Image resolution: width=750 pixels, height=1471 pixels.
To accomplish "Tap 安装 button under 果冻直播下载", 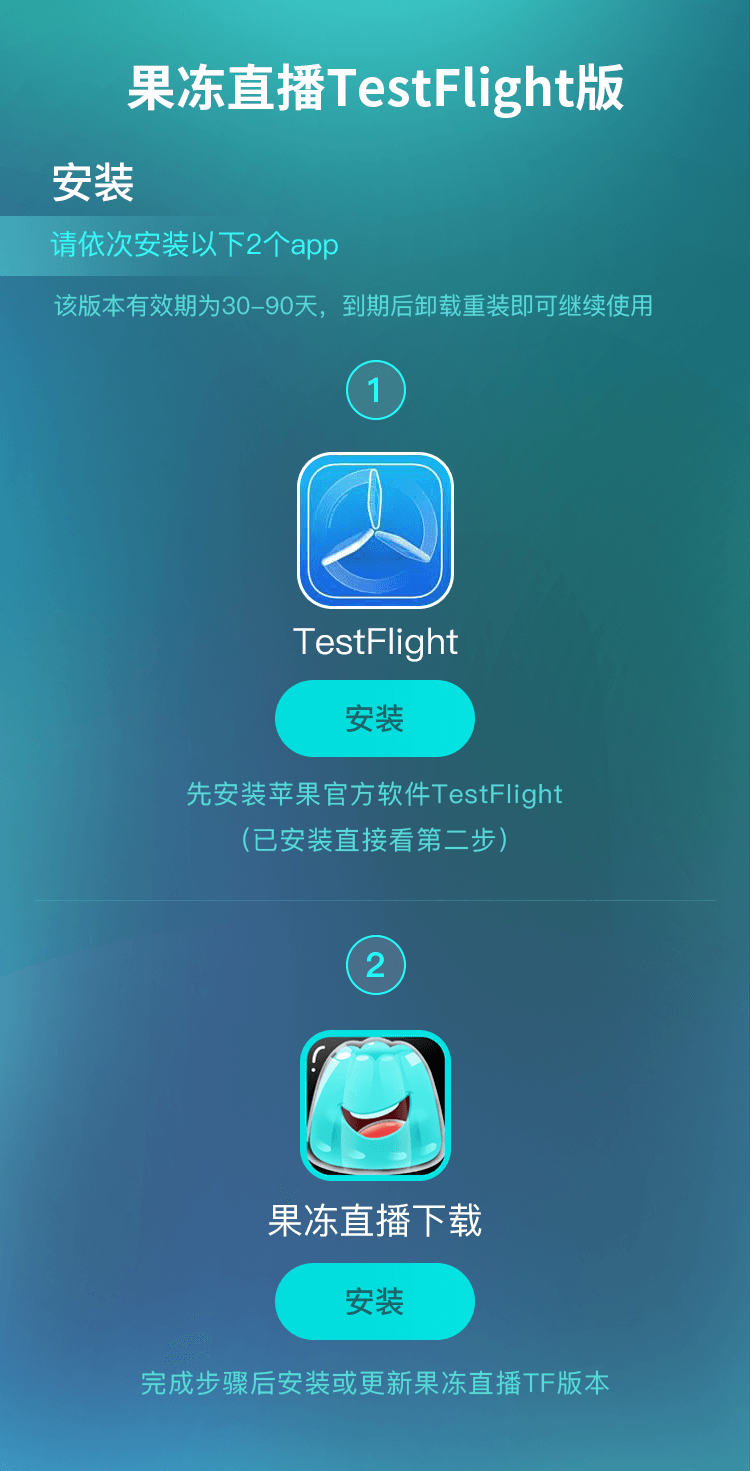I will click(375, 1301).
